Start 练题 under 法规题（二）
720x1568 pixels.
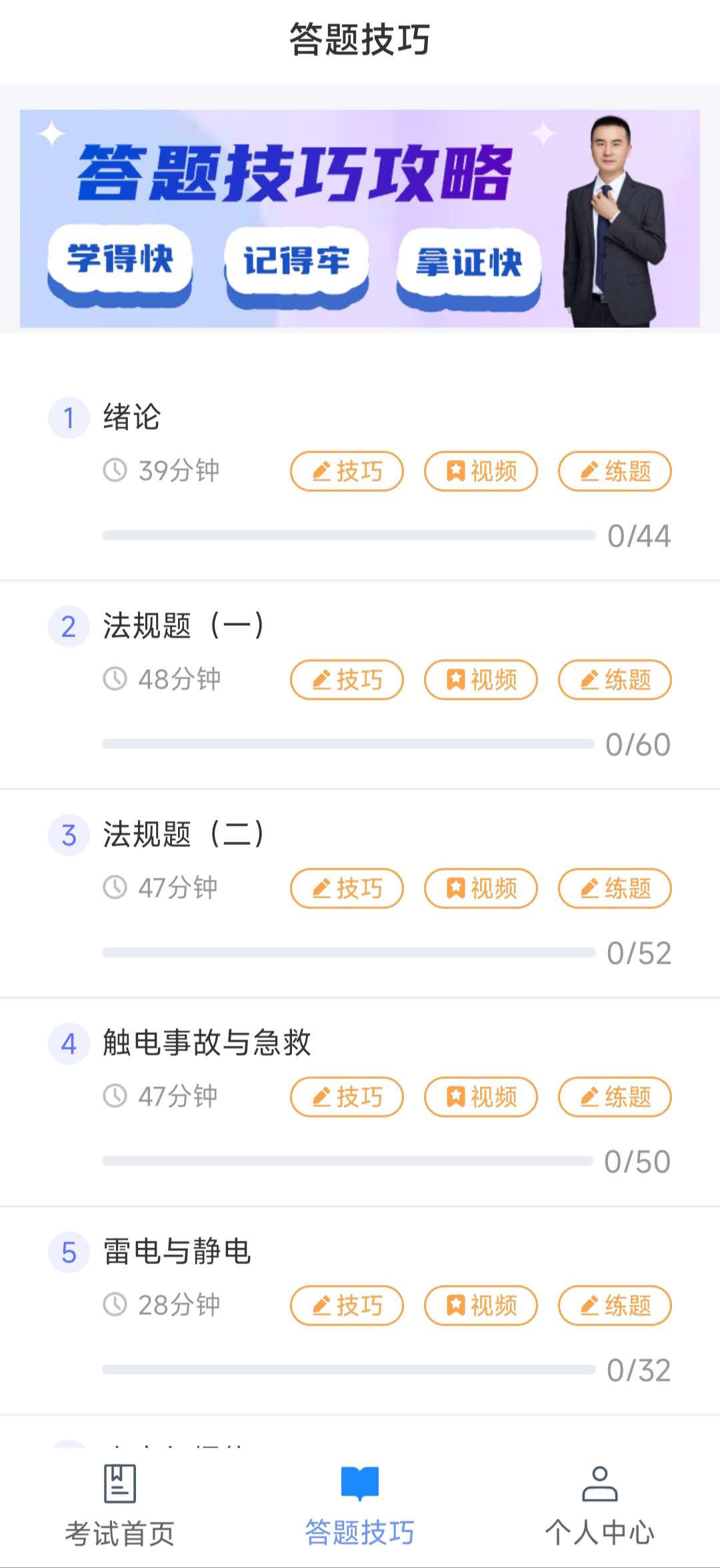pos(615,888)
